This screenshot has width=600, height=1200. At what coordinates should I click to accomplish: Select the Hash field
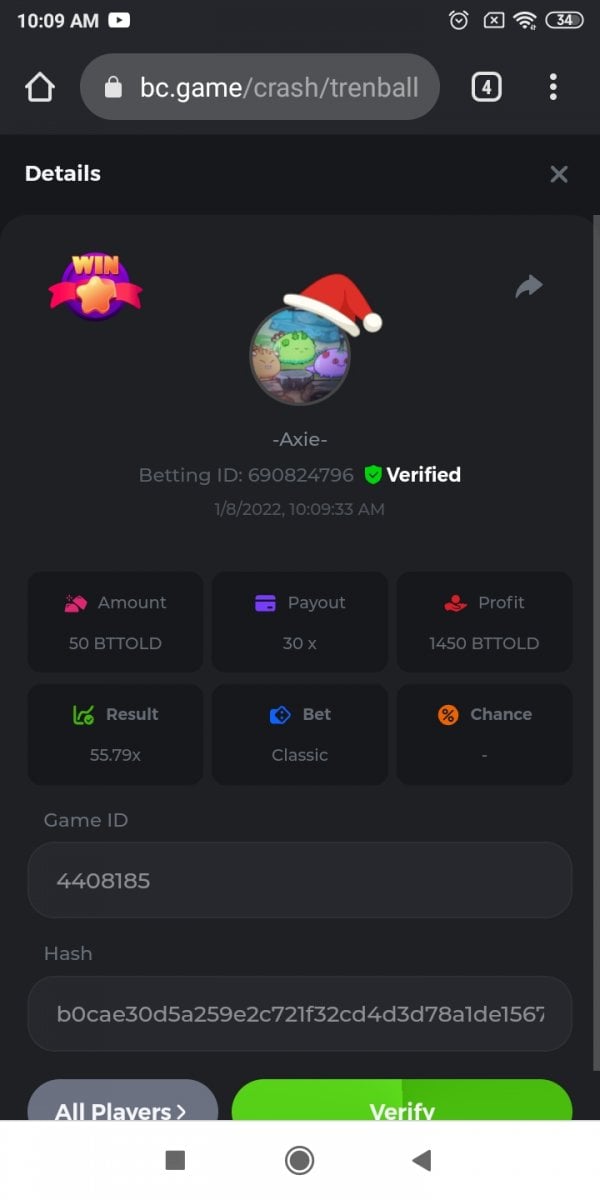tap(300, 1013)
